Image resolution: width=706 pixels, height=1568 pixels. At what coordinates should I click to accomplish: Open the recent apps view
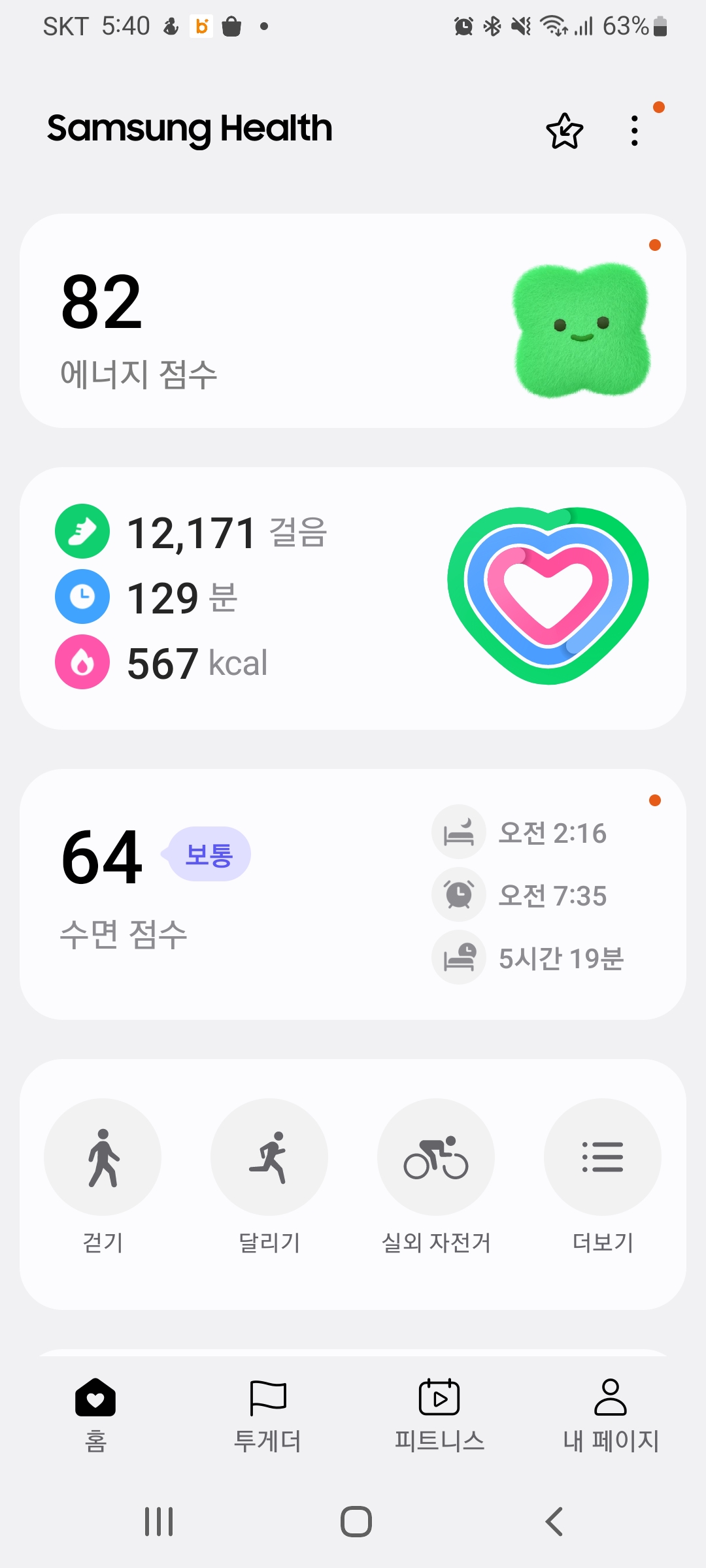pyautogui.click(x=159, y=1522)
